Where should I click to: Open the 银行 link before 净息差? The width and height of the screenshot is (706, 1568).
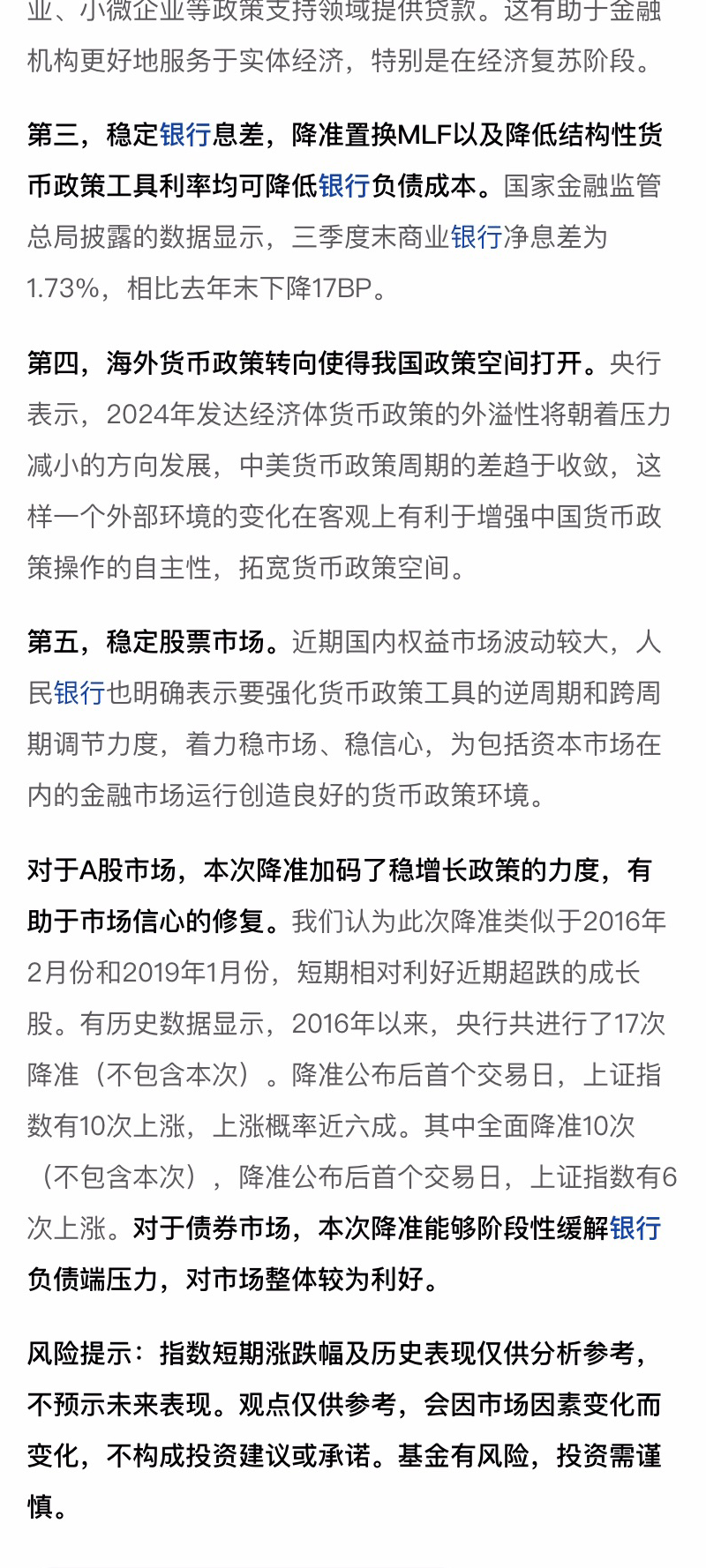[x=477, y=237]
